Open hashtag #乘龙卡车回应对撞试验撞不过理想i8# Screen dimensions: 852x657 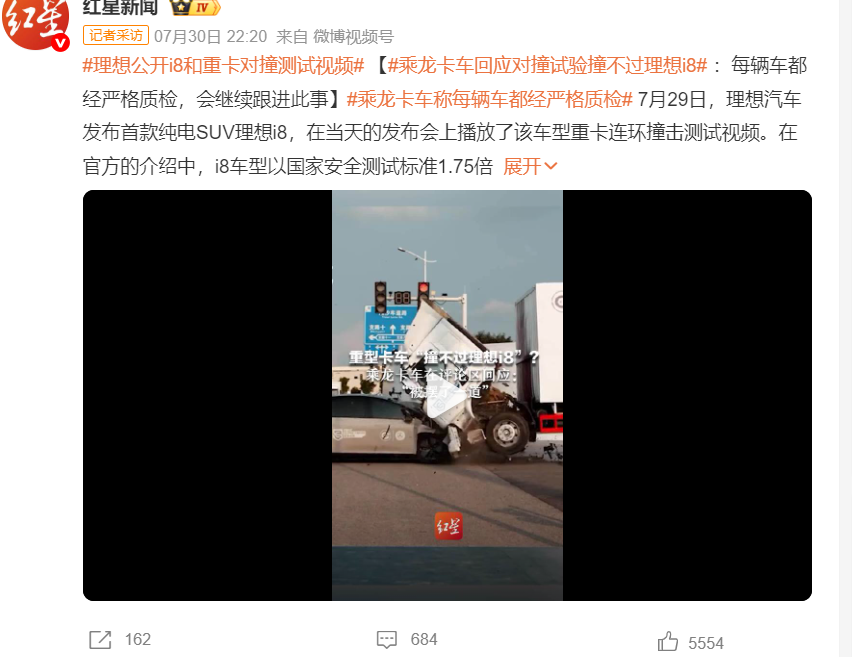pos(547,67)
